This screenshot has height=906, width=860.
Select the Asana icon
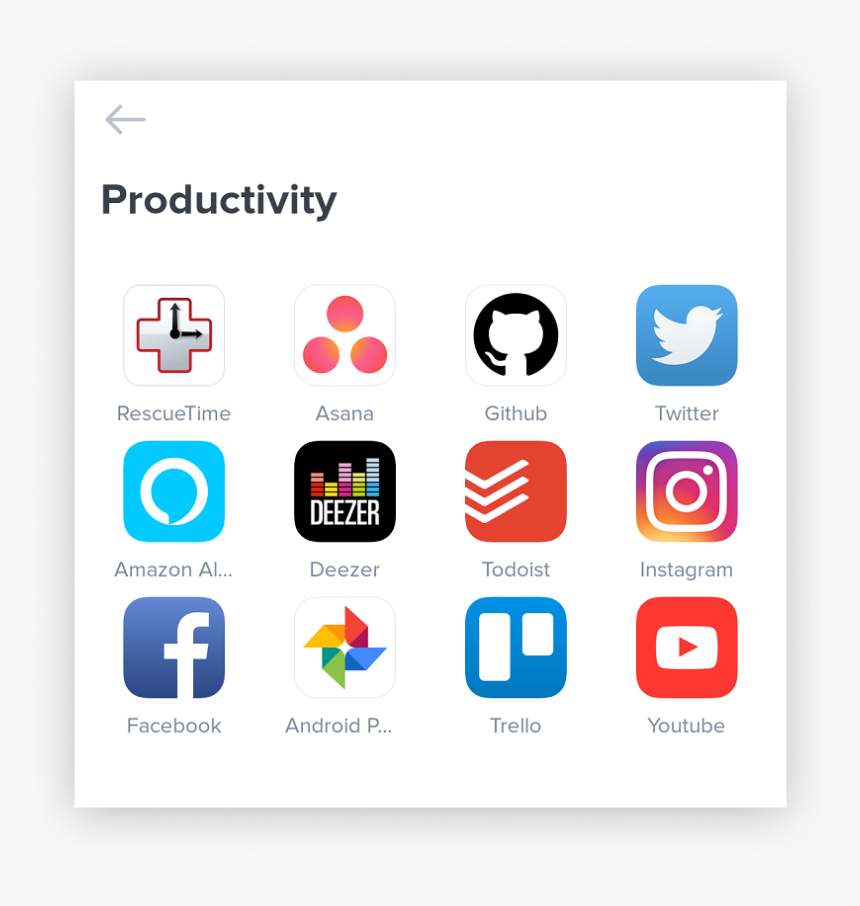pyautogui.click(x=345, y=335)
